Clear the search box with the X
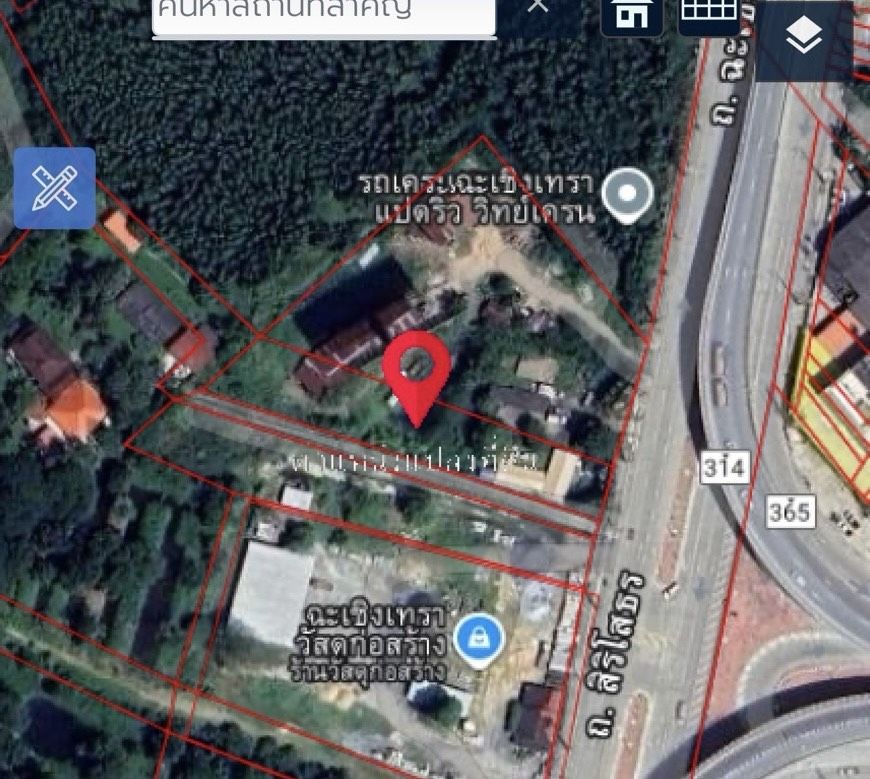 [538, 8]
